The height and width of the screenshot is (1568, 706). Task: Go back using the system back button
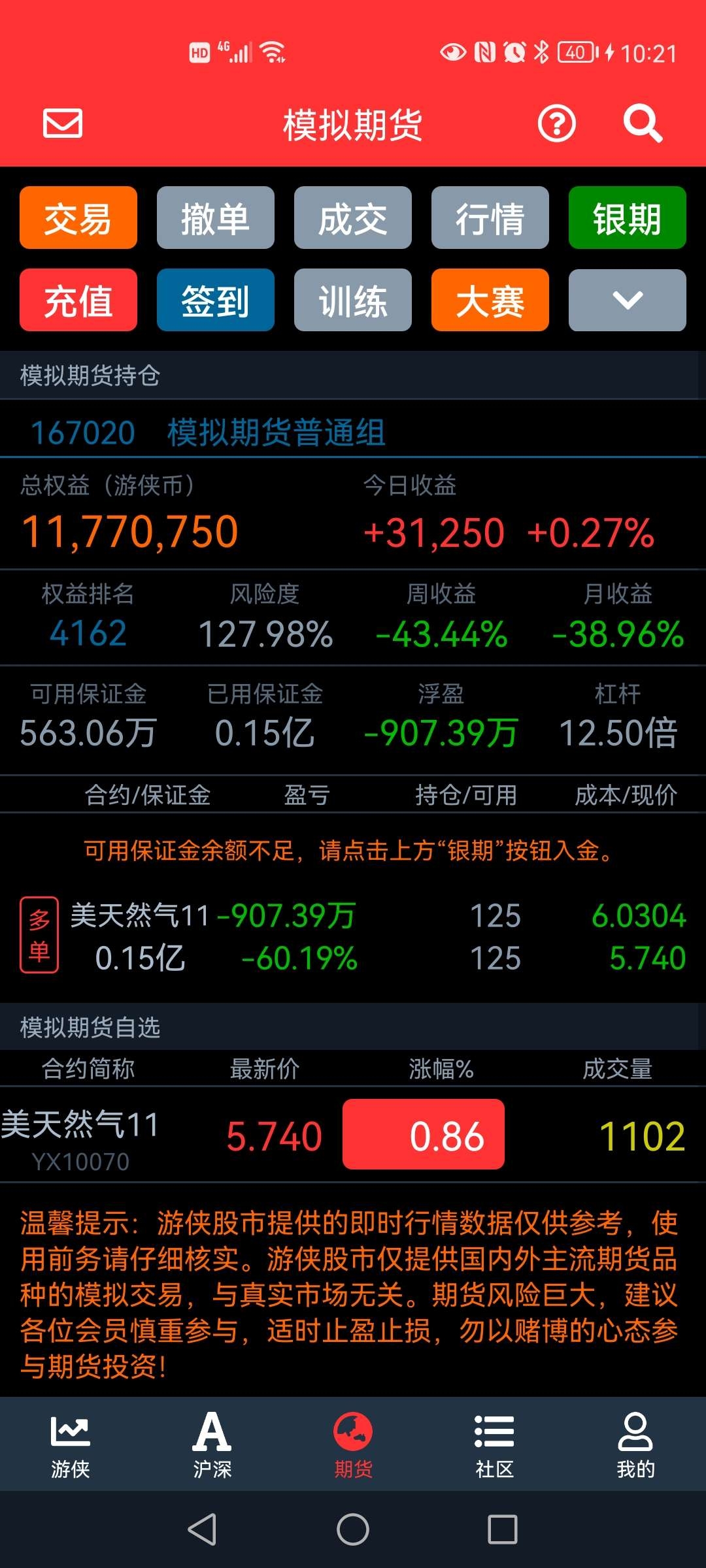pyautogui.click(x=202, y=1529)
